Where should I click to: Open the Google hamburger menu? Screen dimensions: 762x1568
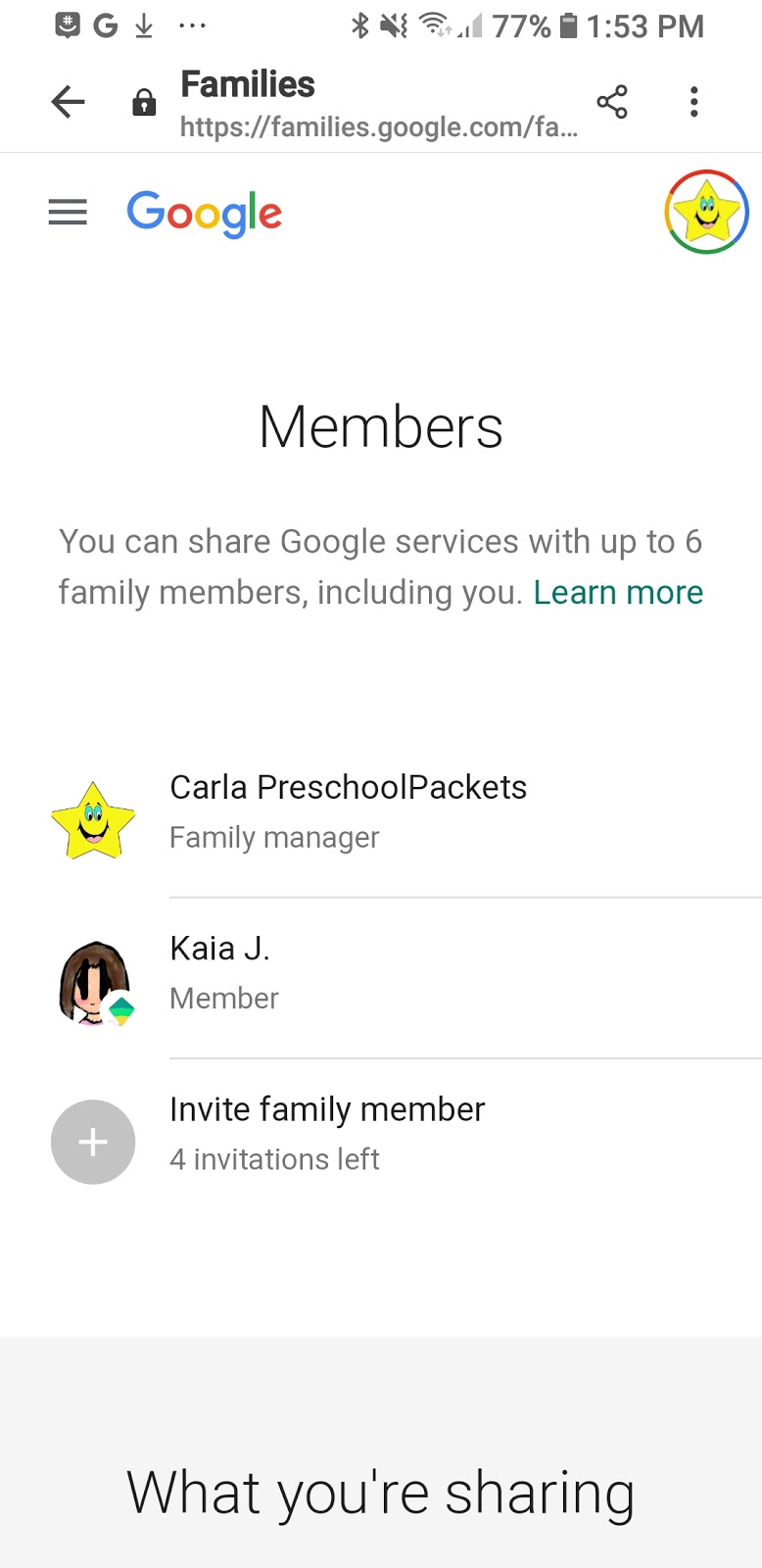68,213
